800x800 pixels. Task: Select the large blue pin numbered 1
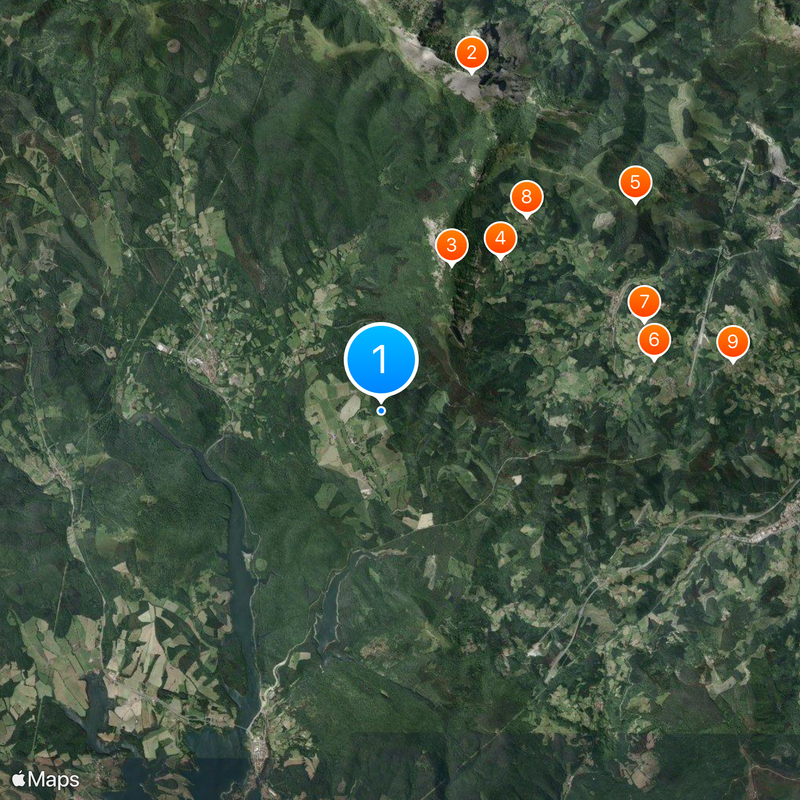point(381,359)
